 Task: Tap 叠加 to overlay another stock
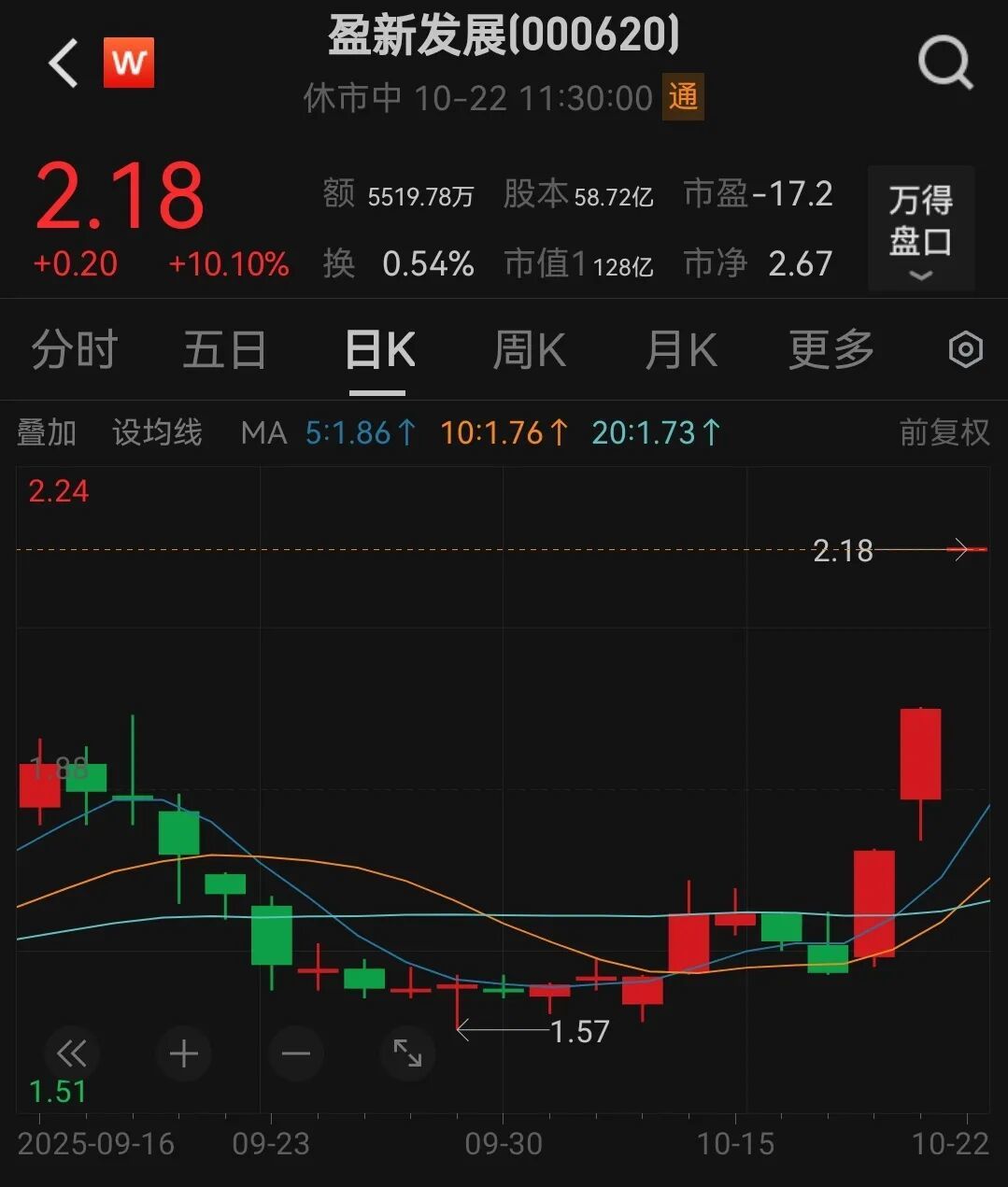click(x=47, y=432)
